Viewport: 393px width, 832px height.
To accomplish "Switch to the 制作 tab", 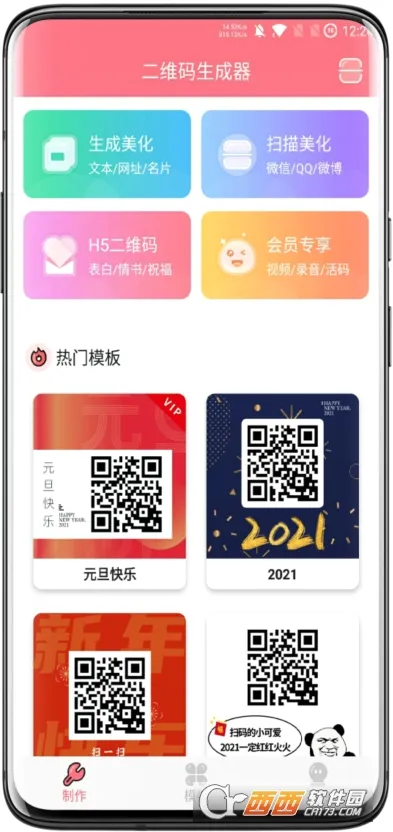I will [x=74, y=783].
